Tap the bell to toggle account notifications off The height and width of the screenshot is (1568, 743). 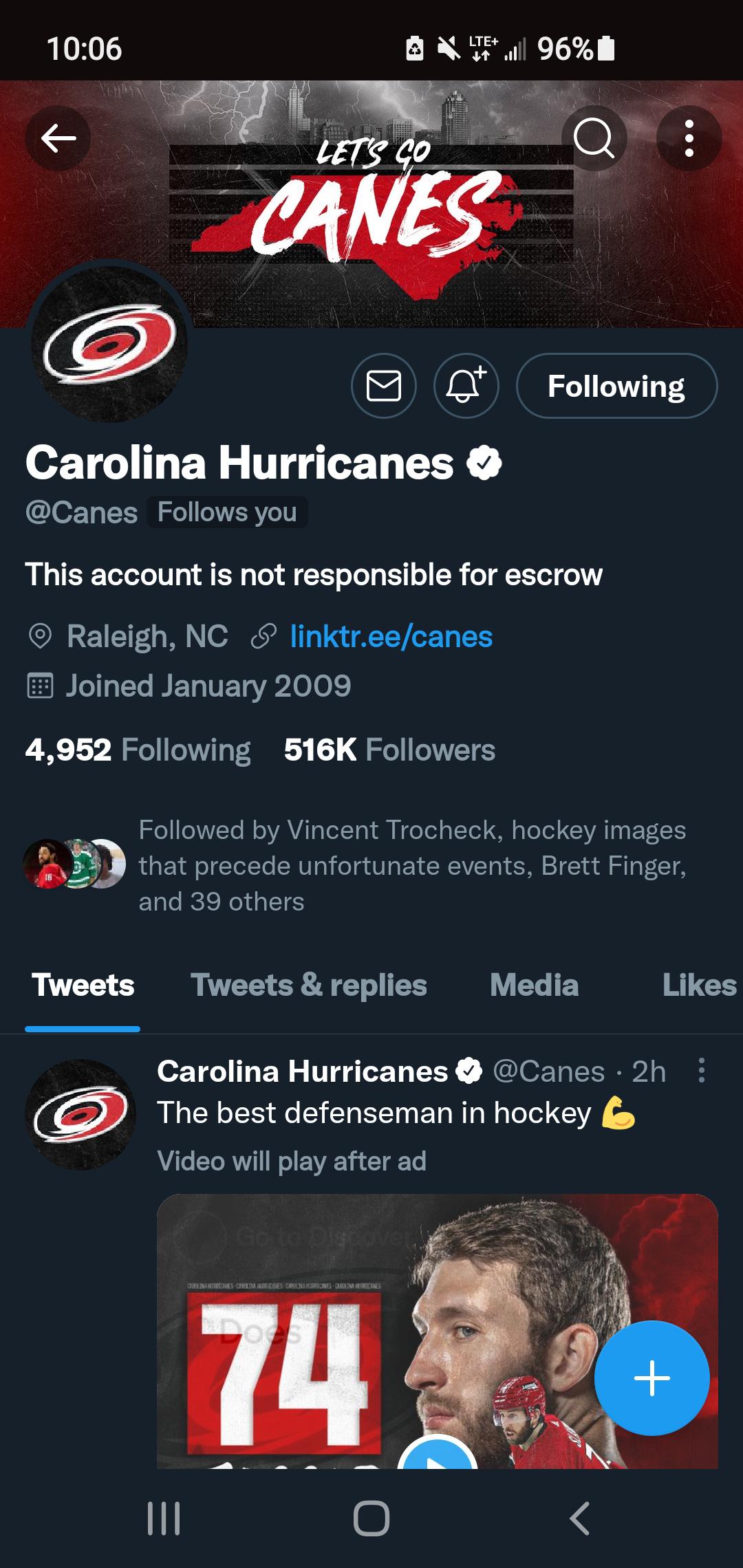click(466, 386)
